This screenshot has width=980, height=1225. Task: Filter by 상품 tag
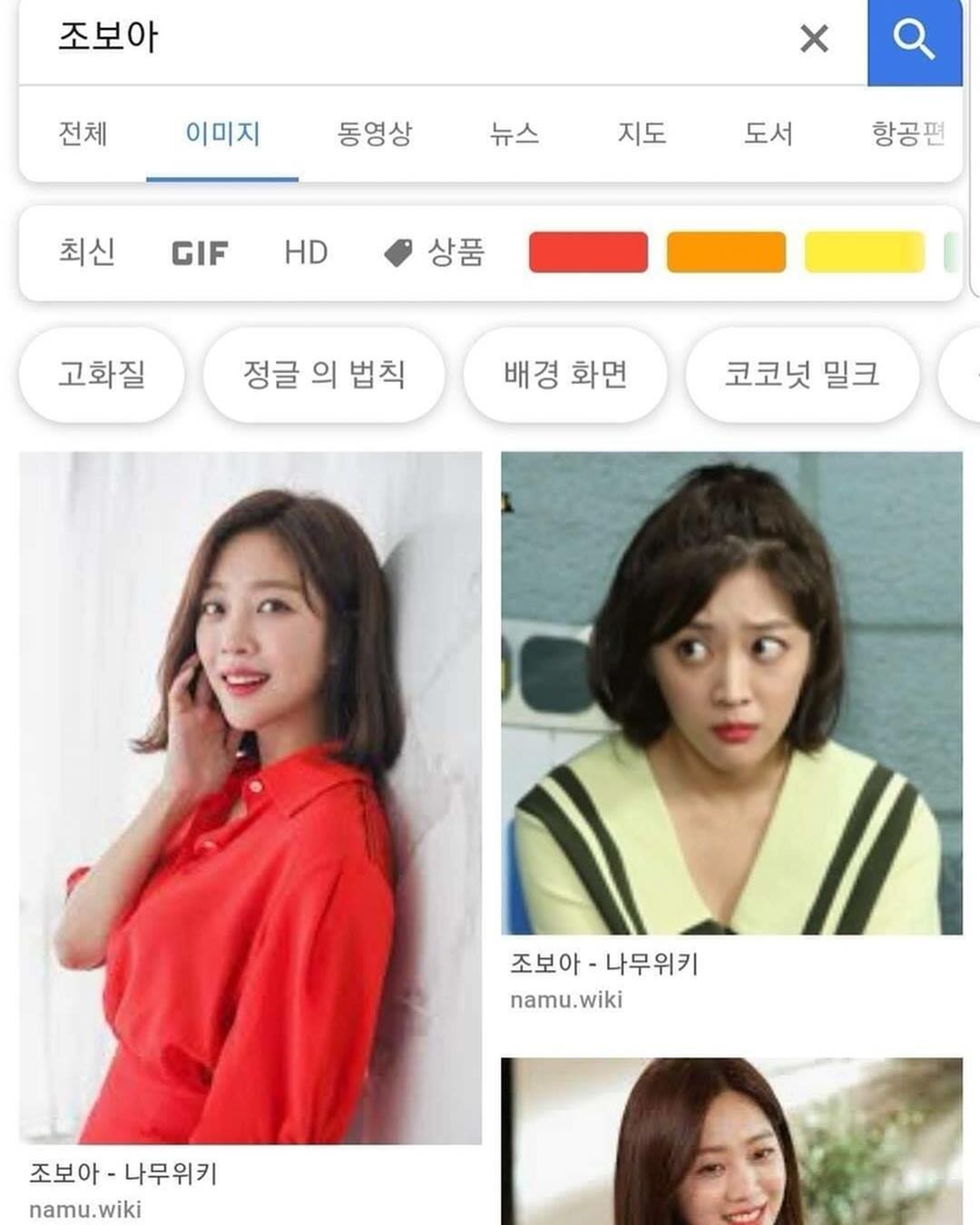point(436,252)
